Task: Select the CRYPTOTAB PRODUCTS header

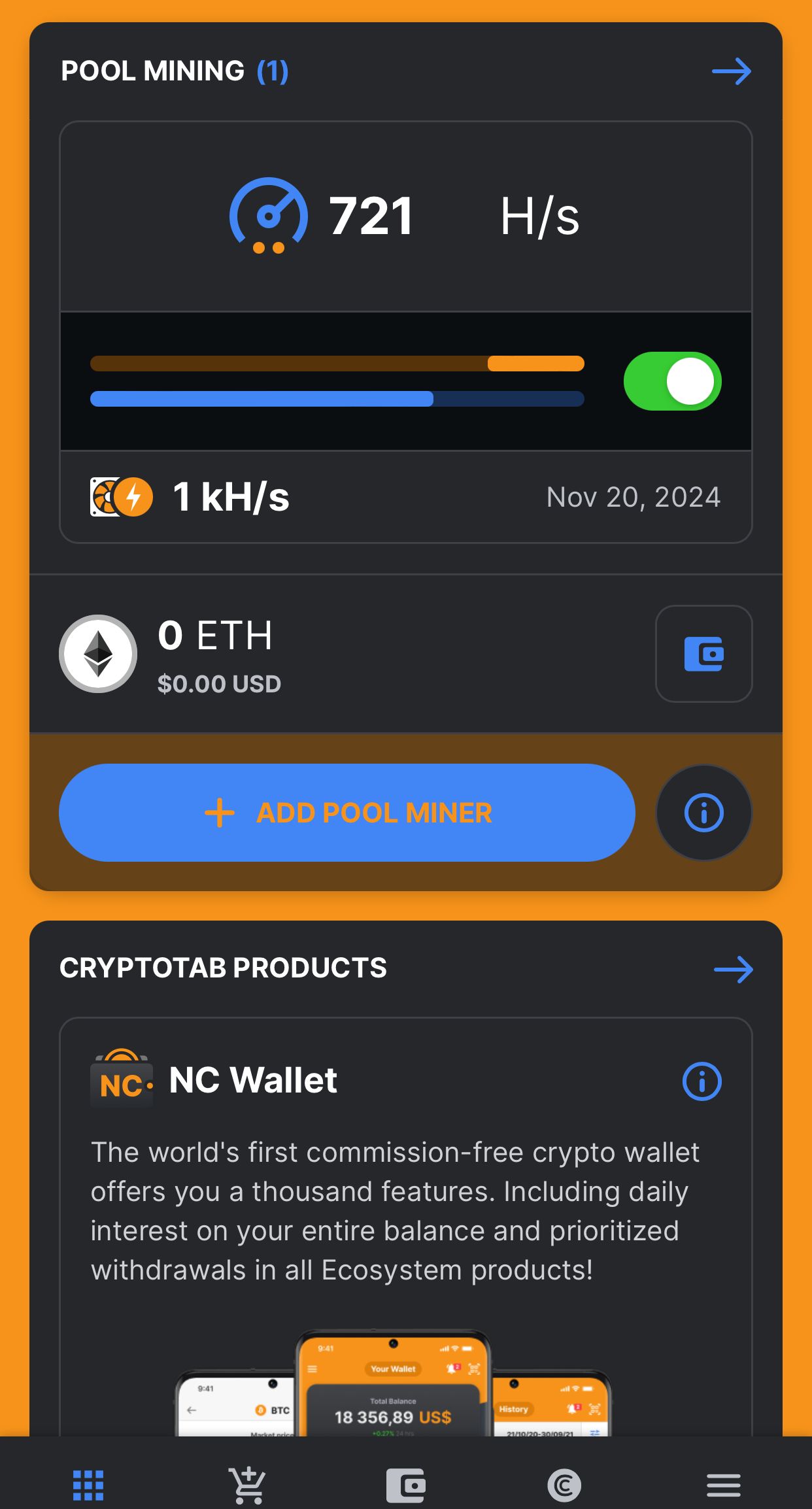Action: coord(222,968)
